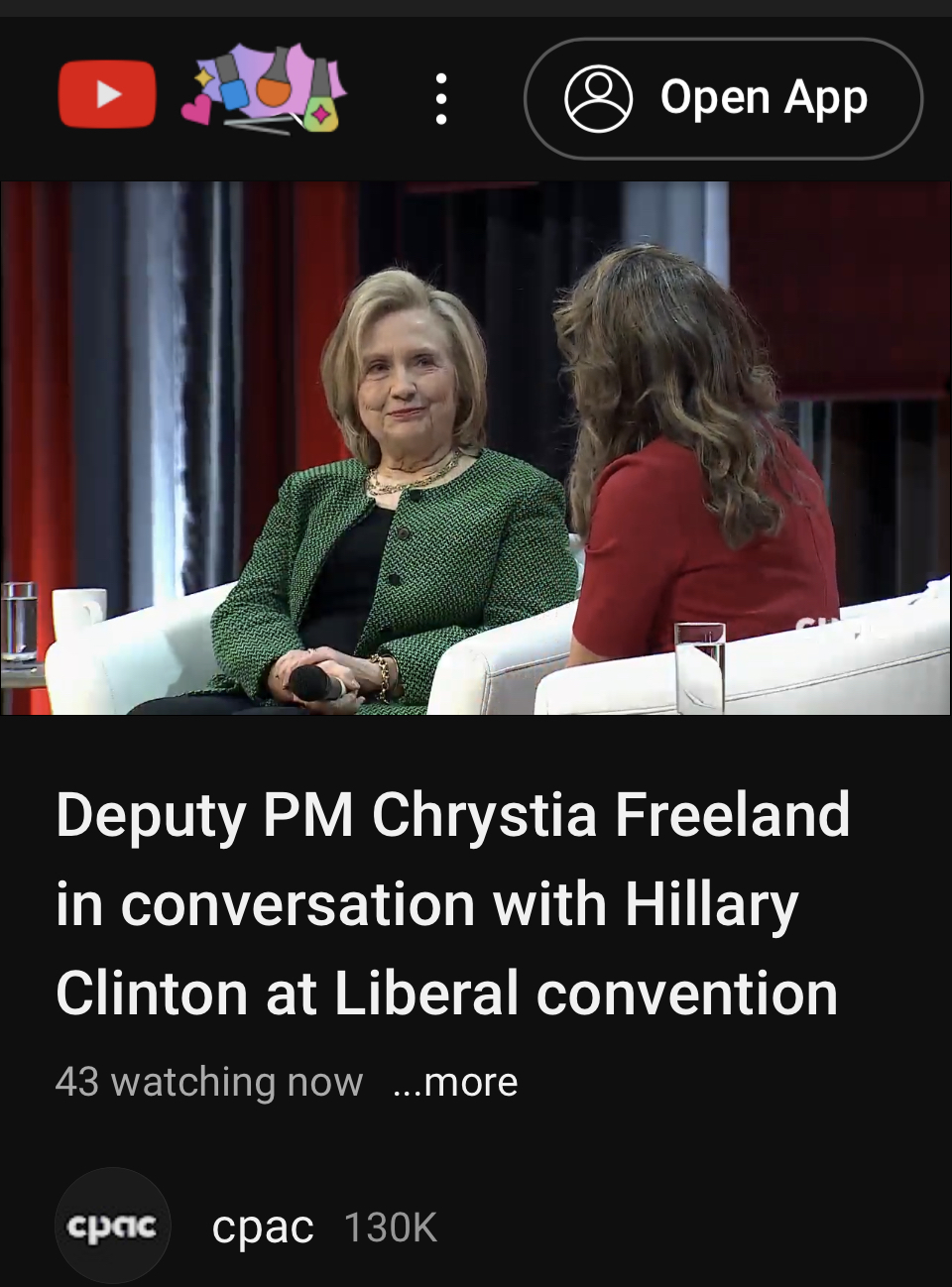Tap the Open App button
Viewport: 952px width, 1287px height.
click(723, 98)
